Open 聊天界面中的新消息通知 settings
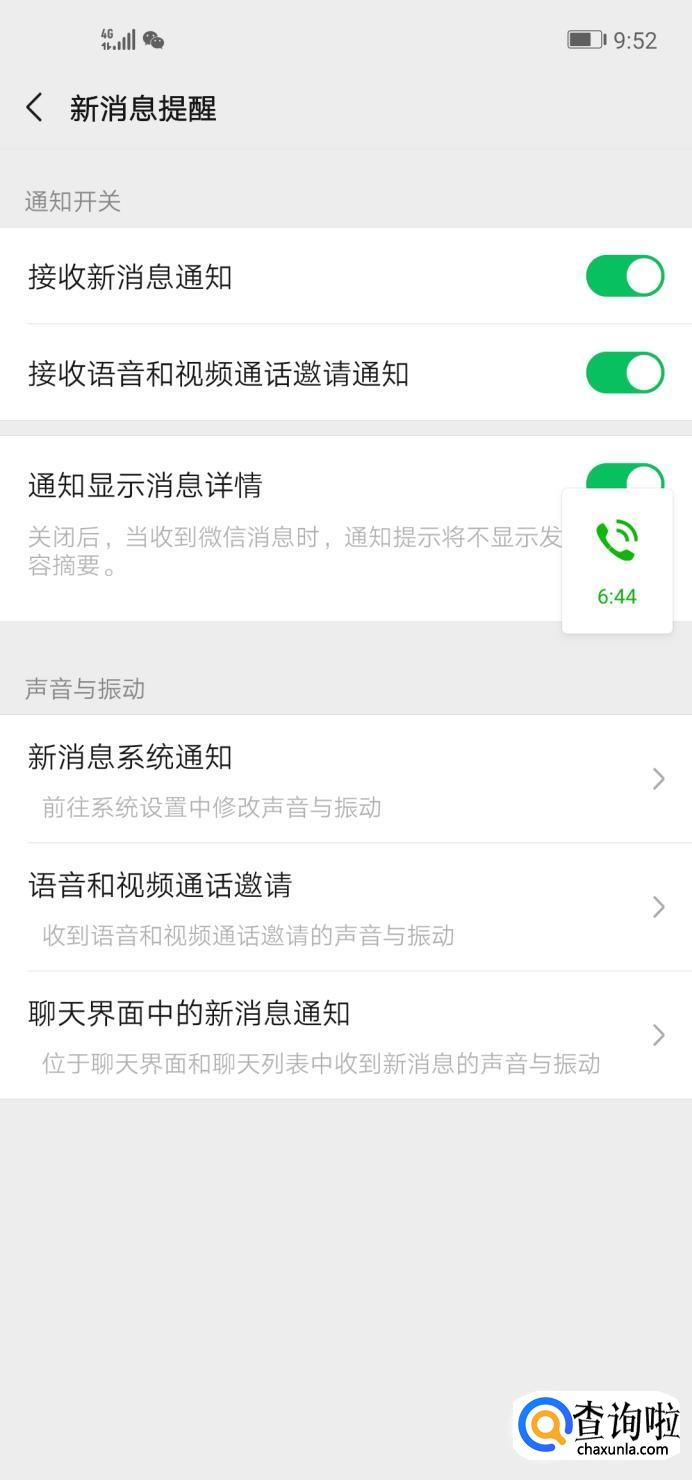Viewport: 692px width, 1480px height. pyautogui.click(x=345, y=1035)
